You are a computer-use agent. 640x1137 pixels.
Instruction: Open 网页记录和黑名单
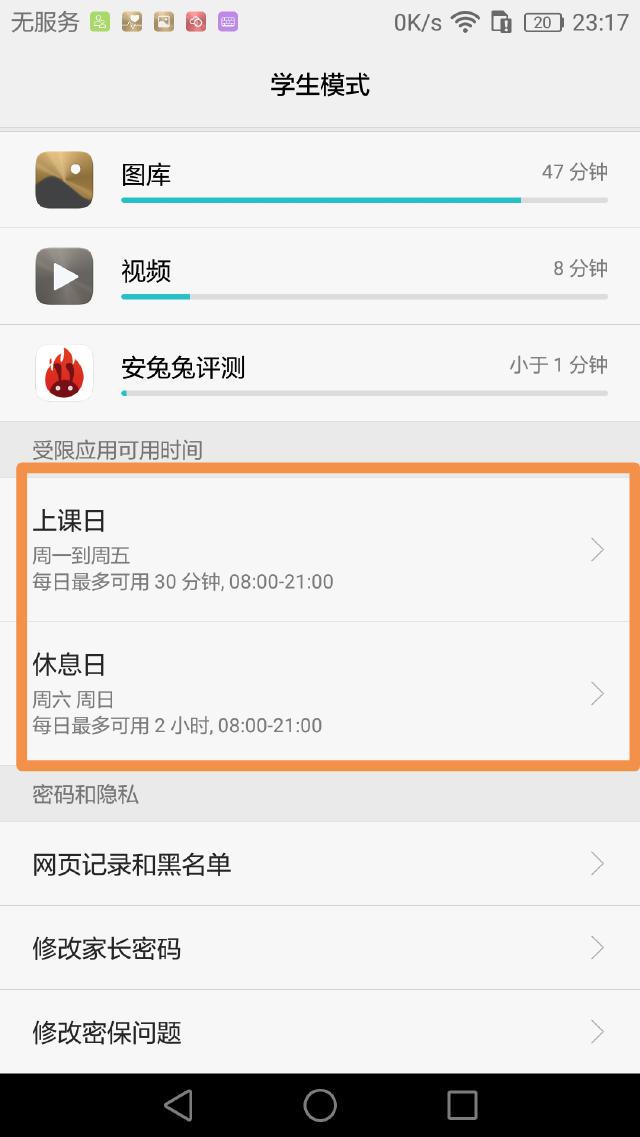click(320, 864)
